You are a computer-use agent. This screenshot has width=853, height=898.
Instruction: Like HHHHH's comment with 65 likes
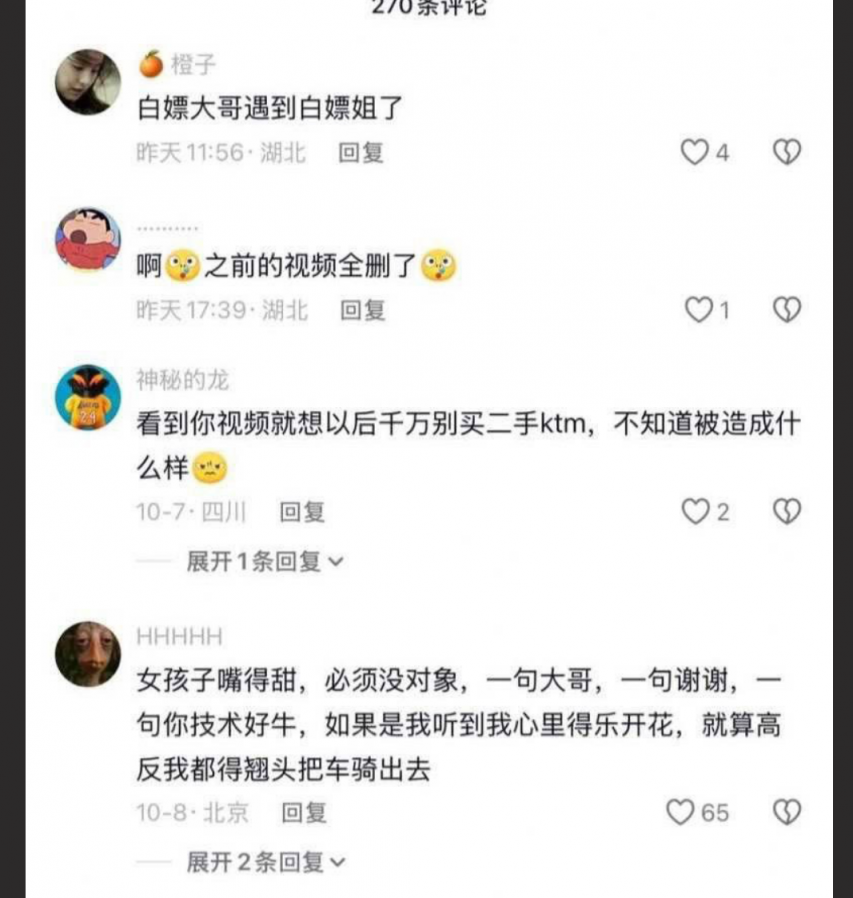pyautogui.click(x=680, y=812)
